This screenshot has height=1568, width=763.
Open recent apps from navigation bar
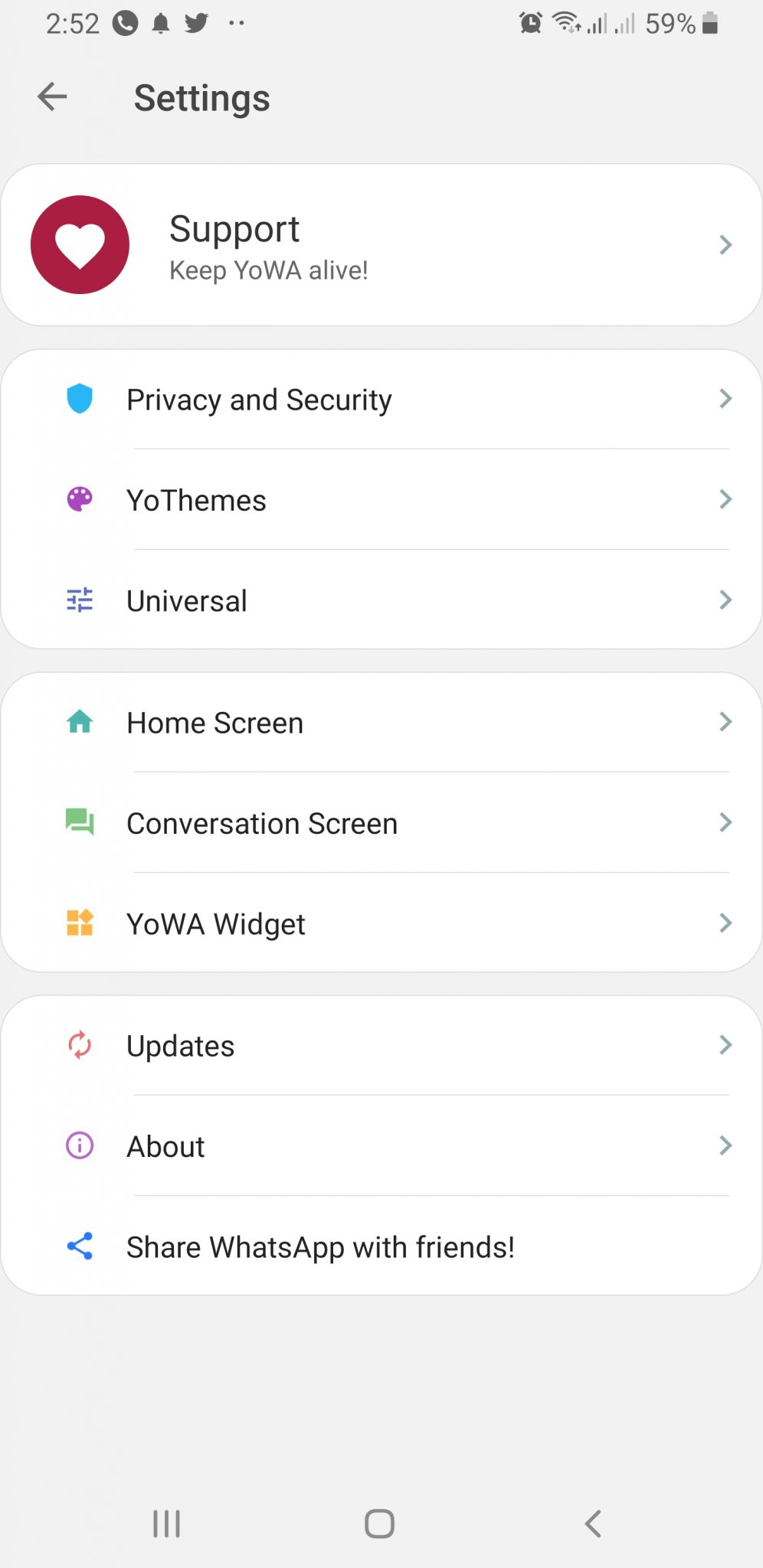[x=166, y=1524]
